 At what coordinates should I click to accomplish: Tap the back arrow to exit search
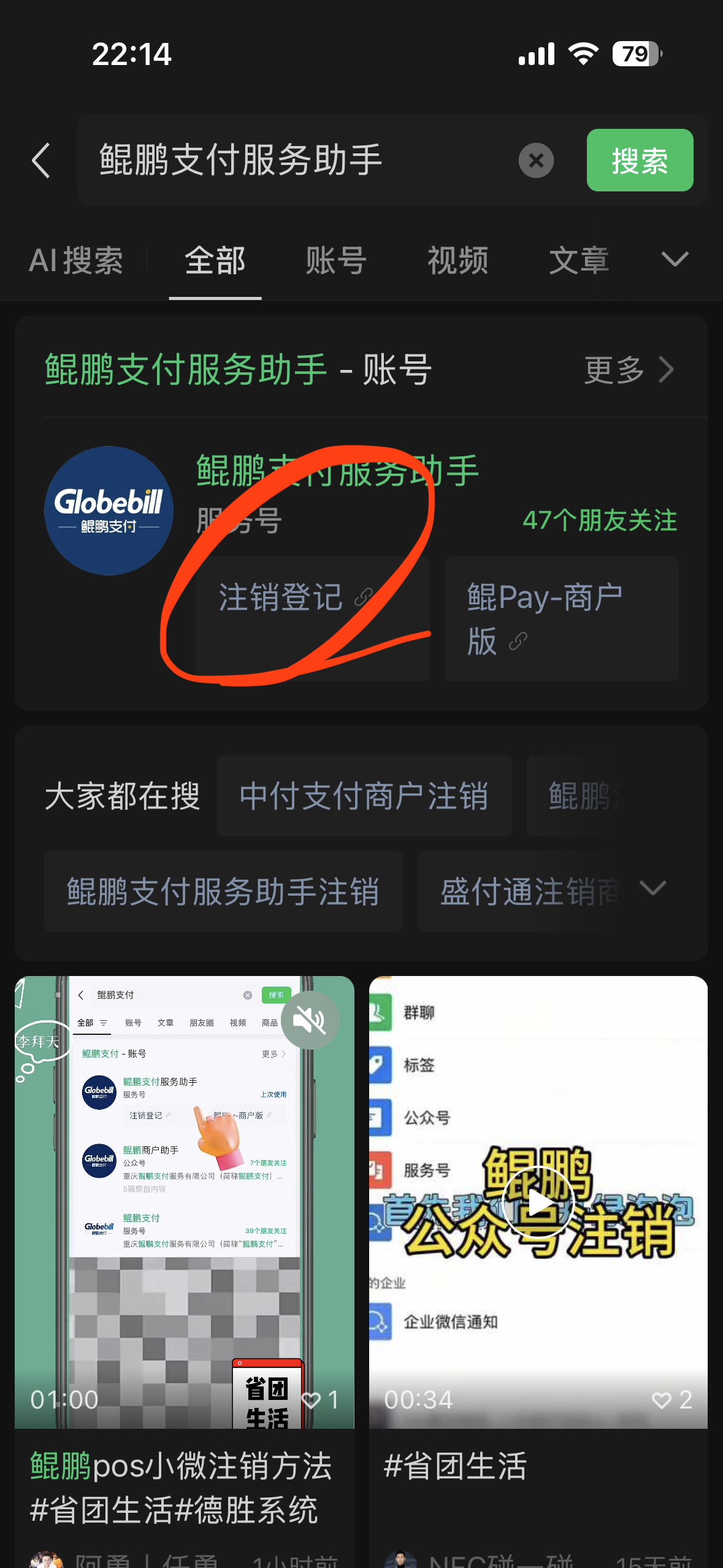[40, 161]
